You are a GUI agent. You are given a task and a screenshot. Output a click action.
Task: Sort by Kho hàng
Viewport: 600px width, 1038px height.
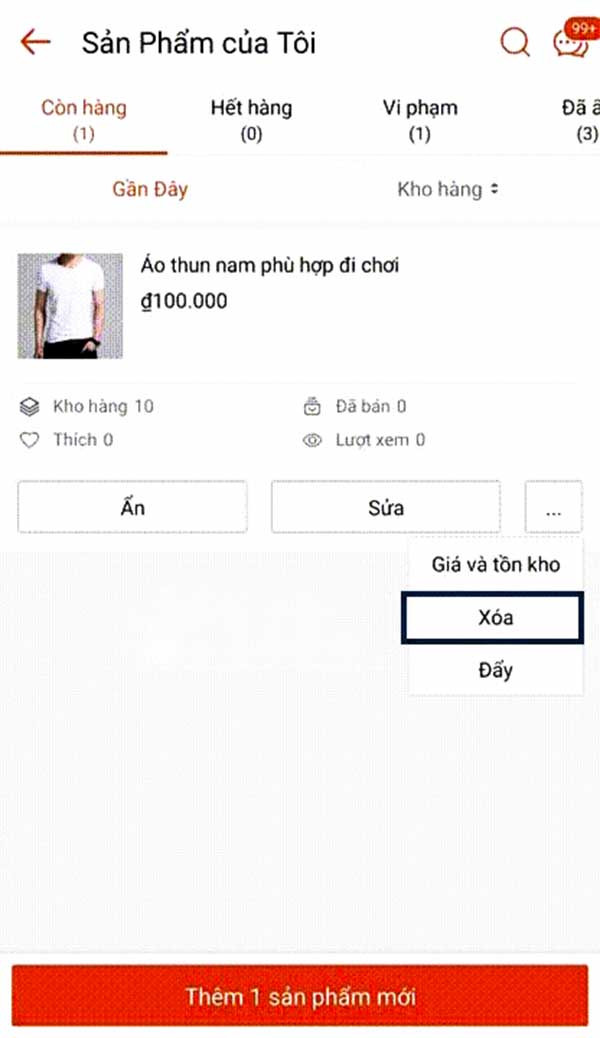pyautogui.click(x=448, y=189)
